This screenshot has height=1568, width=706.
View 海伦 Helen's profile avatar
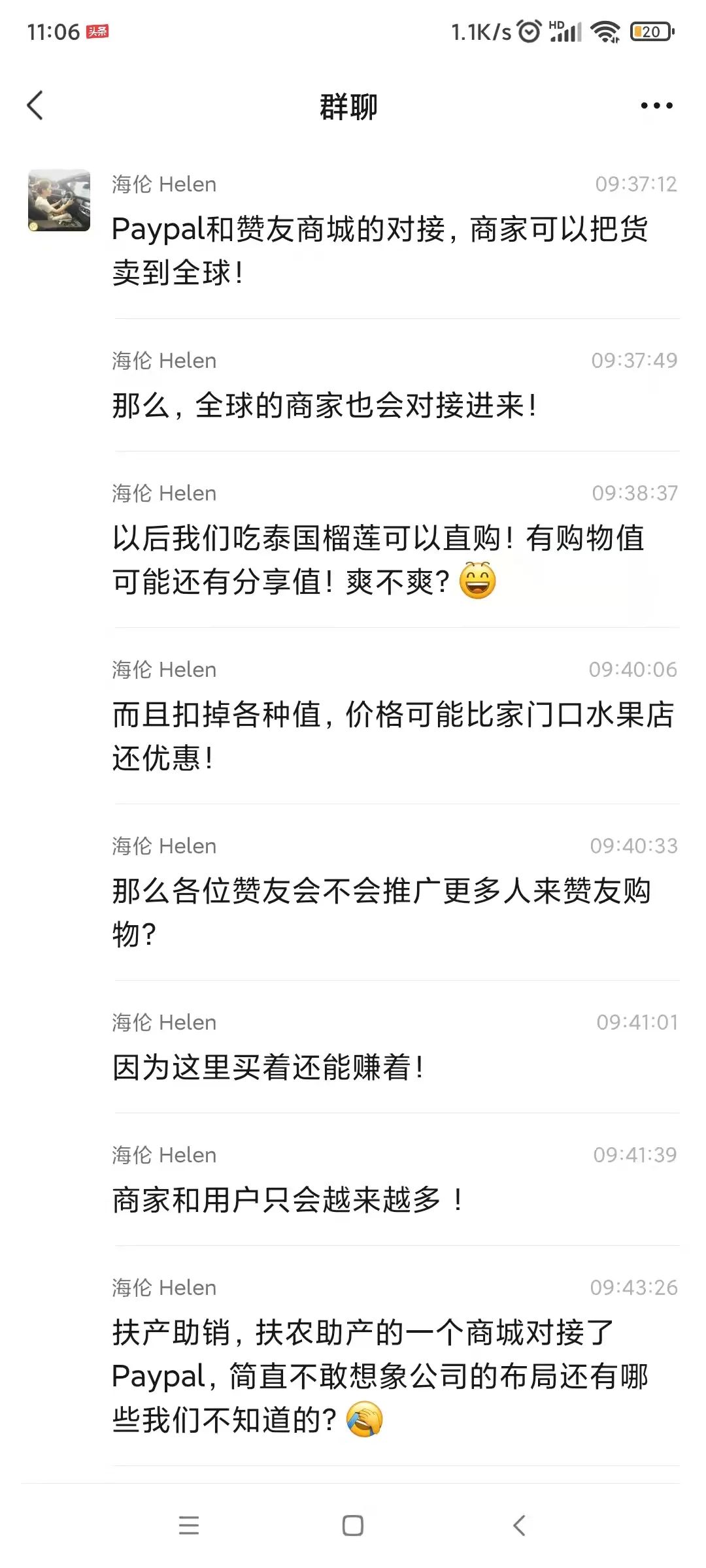[x=59, y=201]
